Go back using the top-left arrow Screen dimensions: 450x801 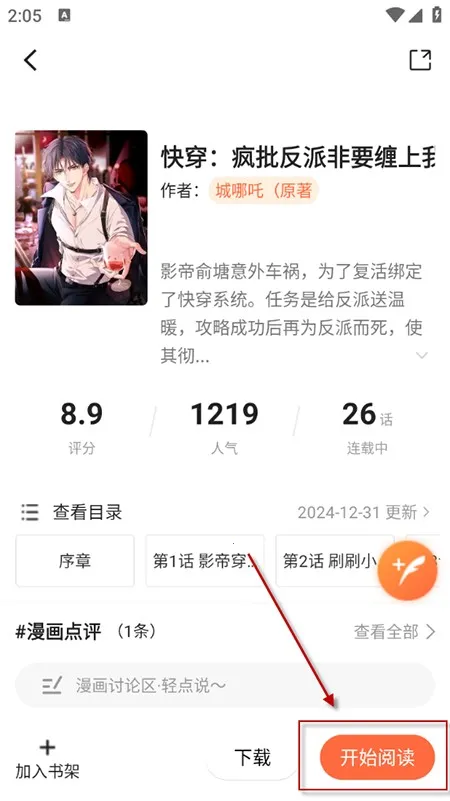pyautogui.click(x=30, y=60)
